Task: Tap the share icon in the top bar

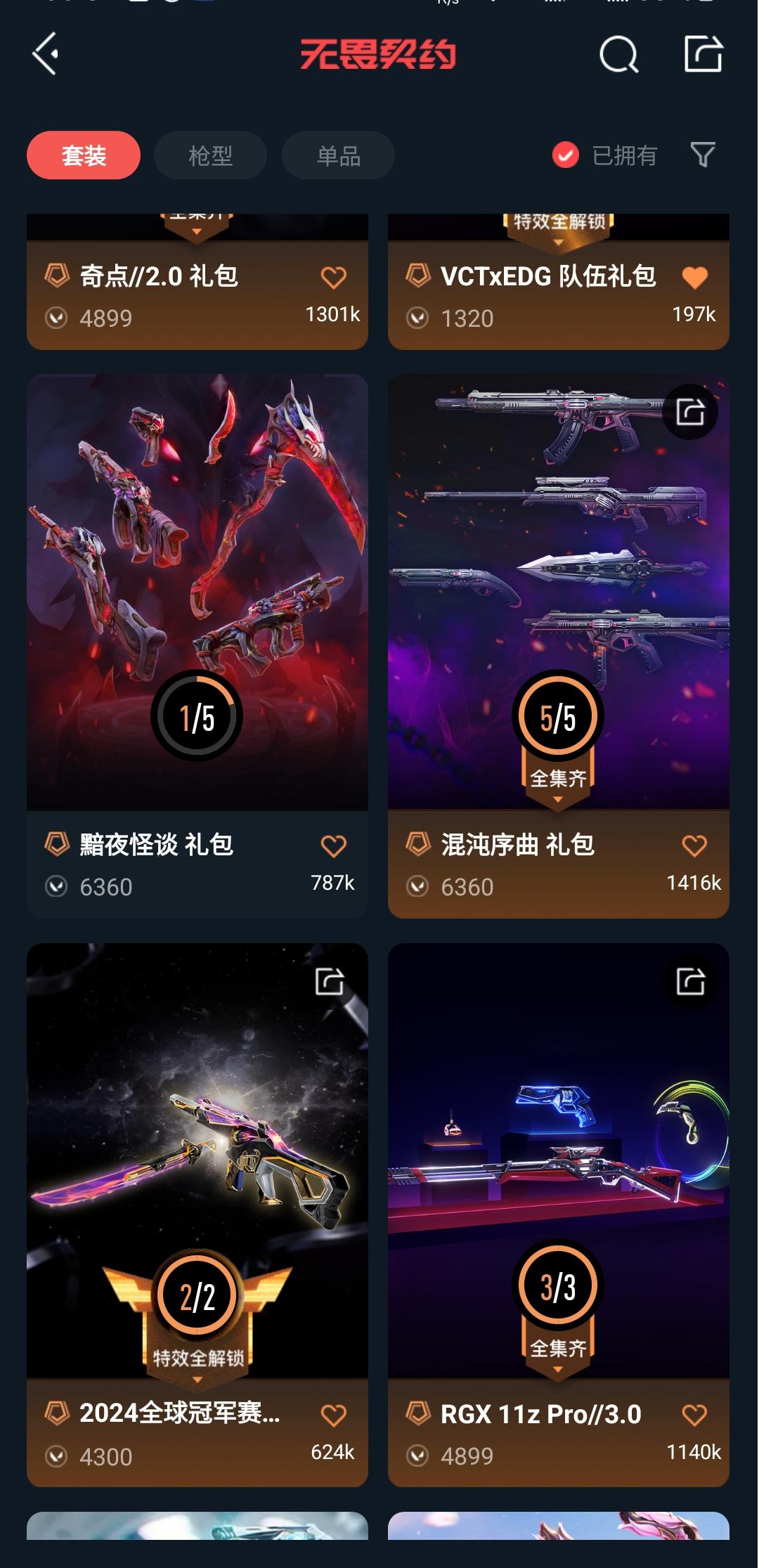Action: tap(703, 54)
